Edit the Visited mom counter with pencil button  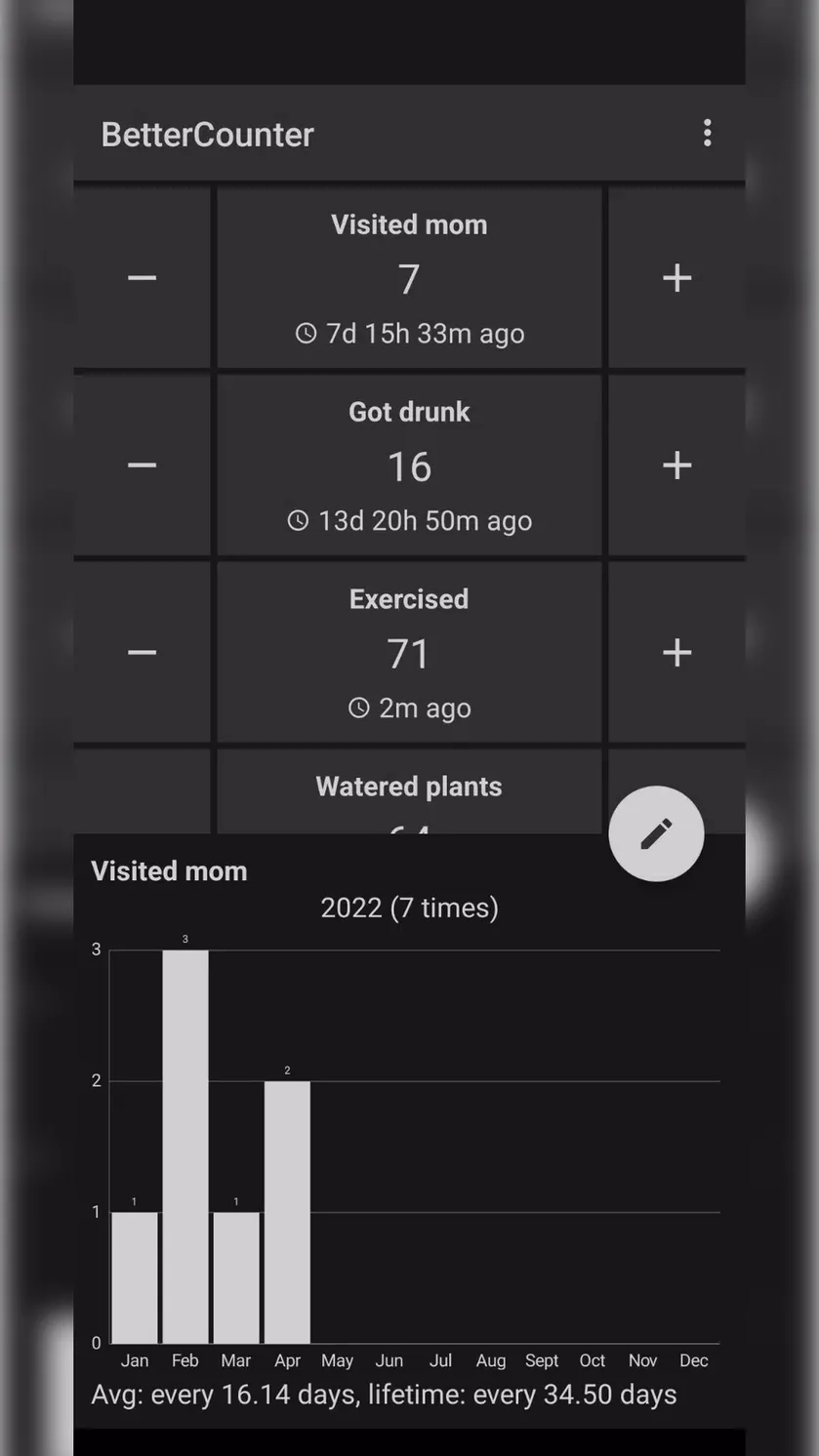pyautogui.click(x=656, y=833)
